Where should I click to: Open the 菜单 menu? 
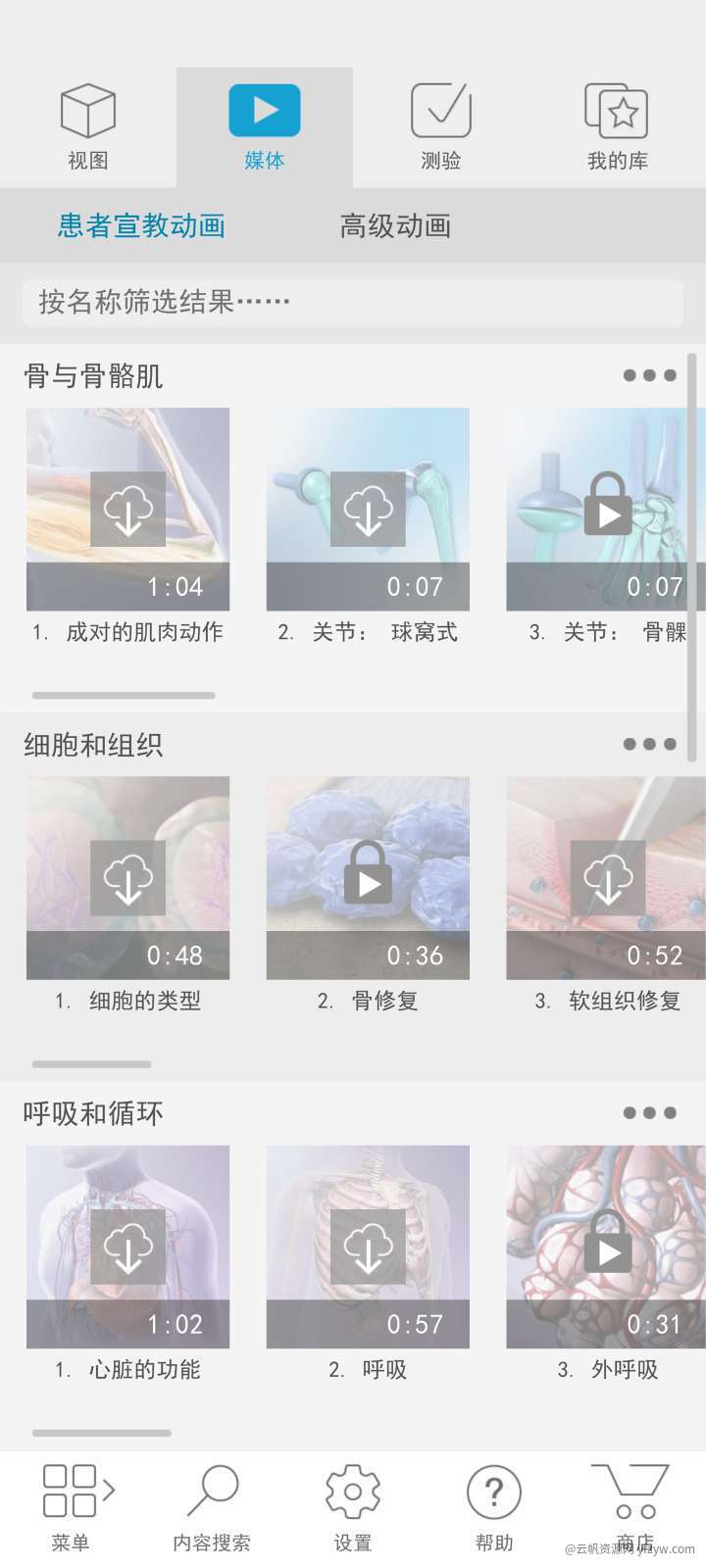(x=73, y=1507)
